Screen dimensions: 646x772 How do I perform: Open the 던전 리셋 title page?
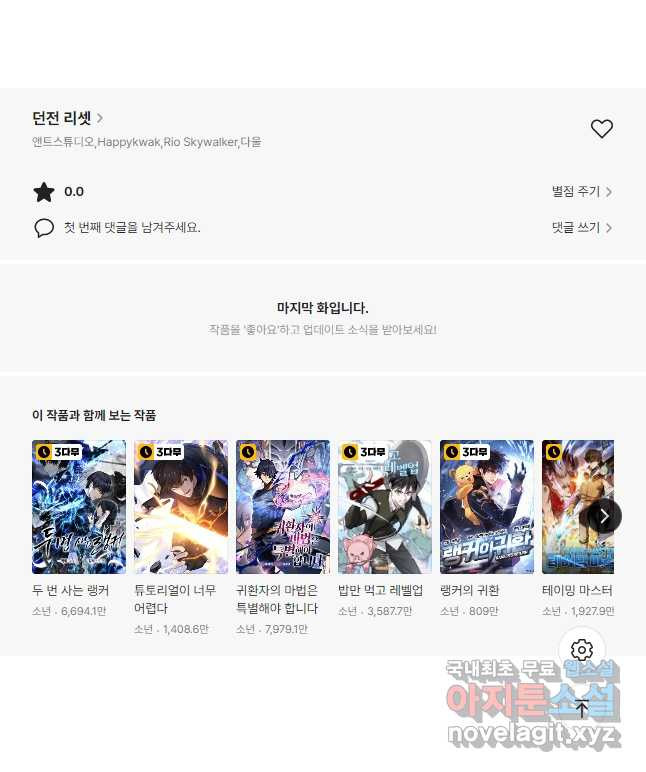pos(67,118)
